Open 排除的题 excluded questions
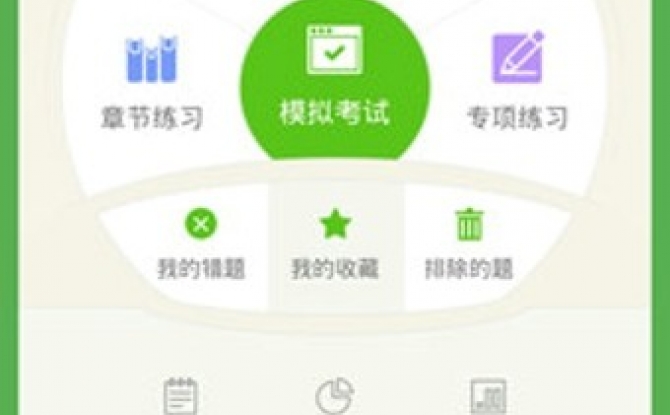The image size is (670, 415). point(468,243)
